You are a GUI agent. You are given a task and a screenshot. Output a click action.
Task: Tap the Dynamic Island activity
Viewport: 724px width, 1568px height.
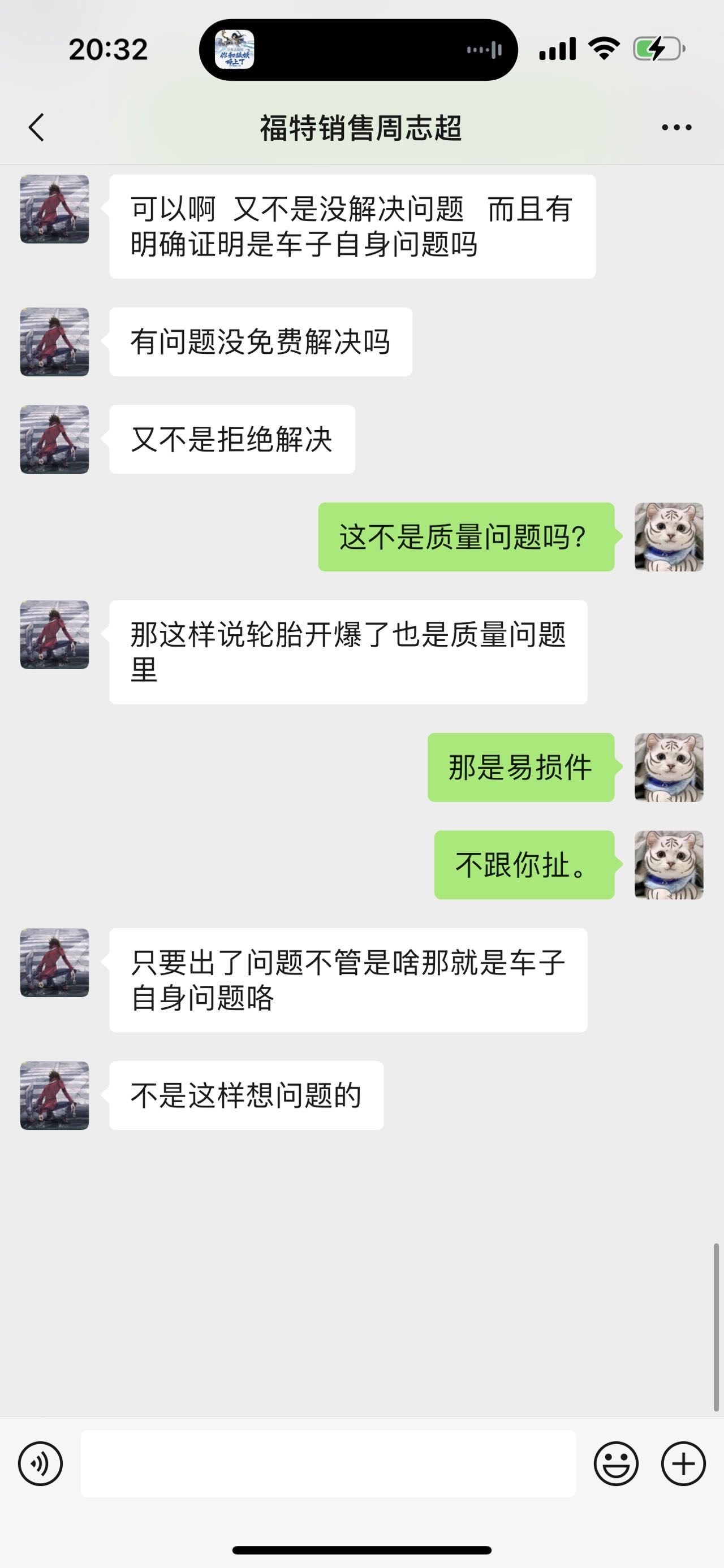[358, 50]
